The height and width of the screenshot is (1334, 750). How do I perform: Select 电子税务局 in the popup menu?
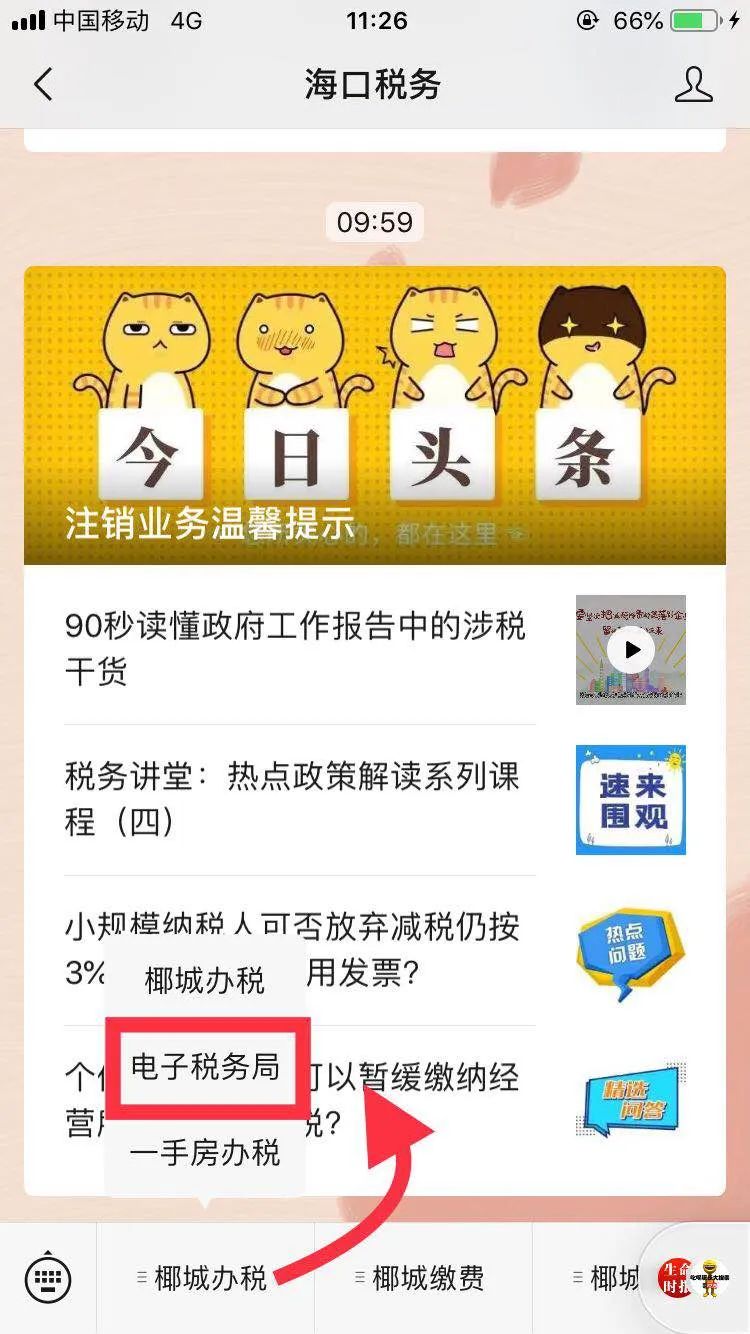205,1068
